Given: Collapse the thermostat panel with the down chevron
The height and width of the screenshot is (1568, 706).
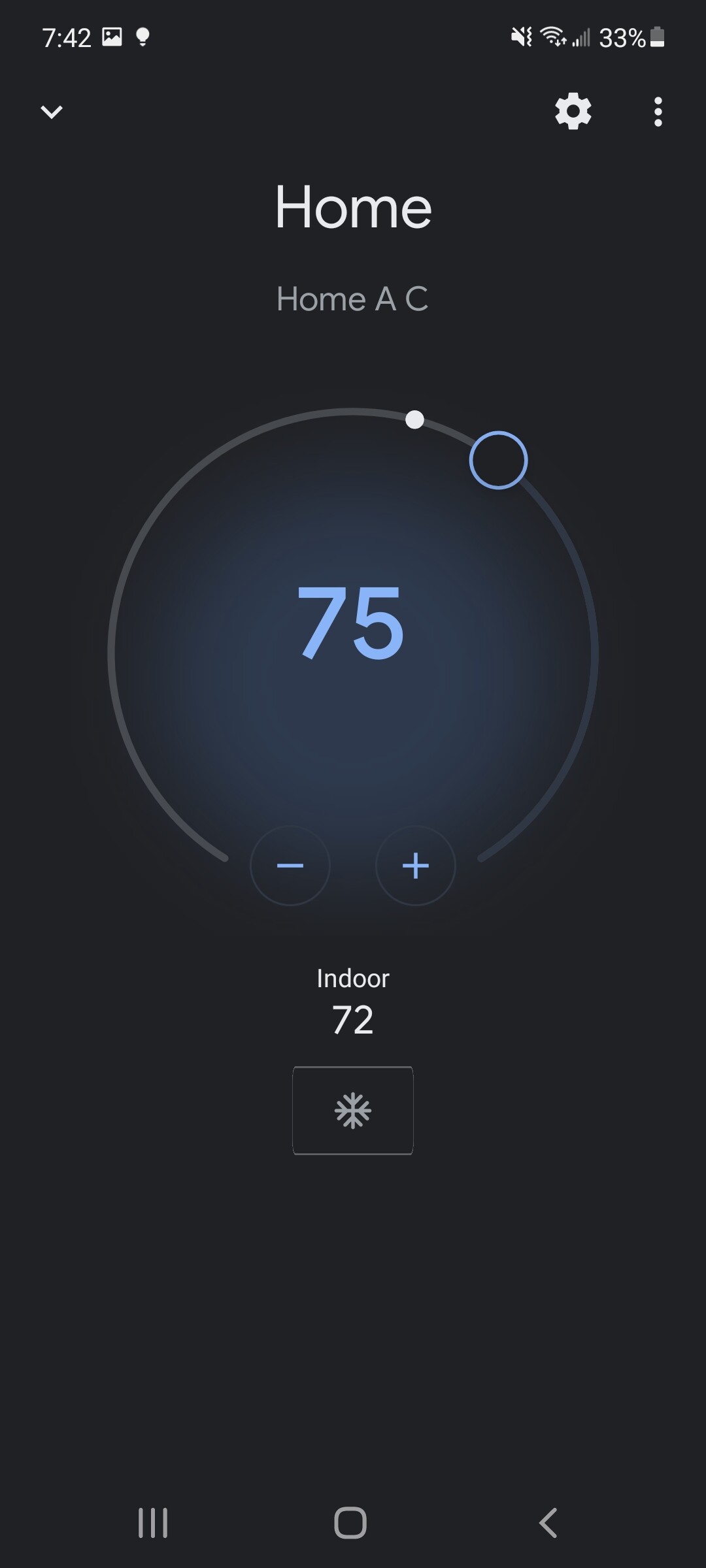Looking at the screenshot, I should coord(52,112).
